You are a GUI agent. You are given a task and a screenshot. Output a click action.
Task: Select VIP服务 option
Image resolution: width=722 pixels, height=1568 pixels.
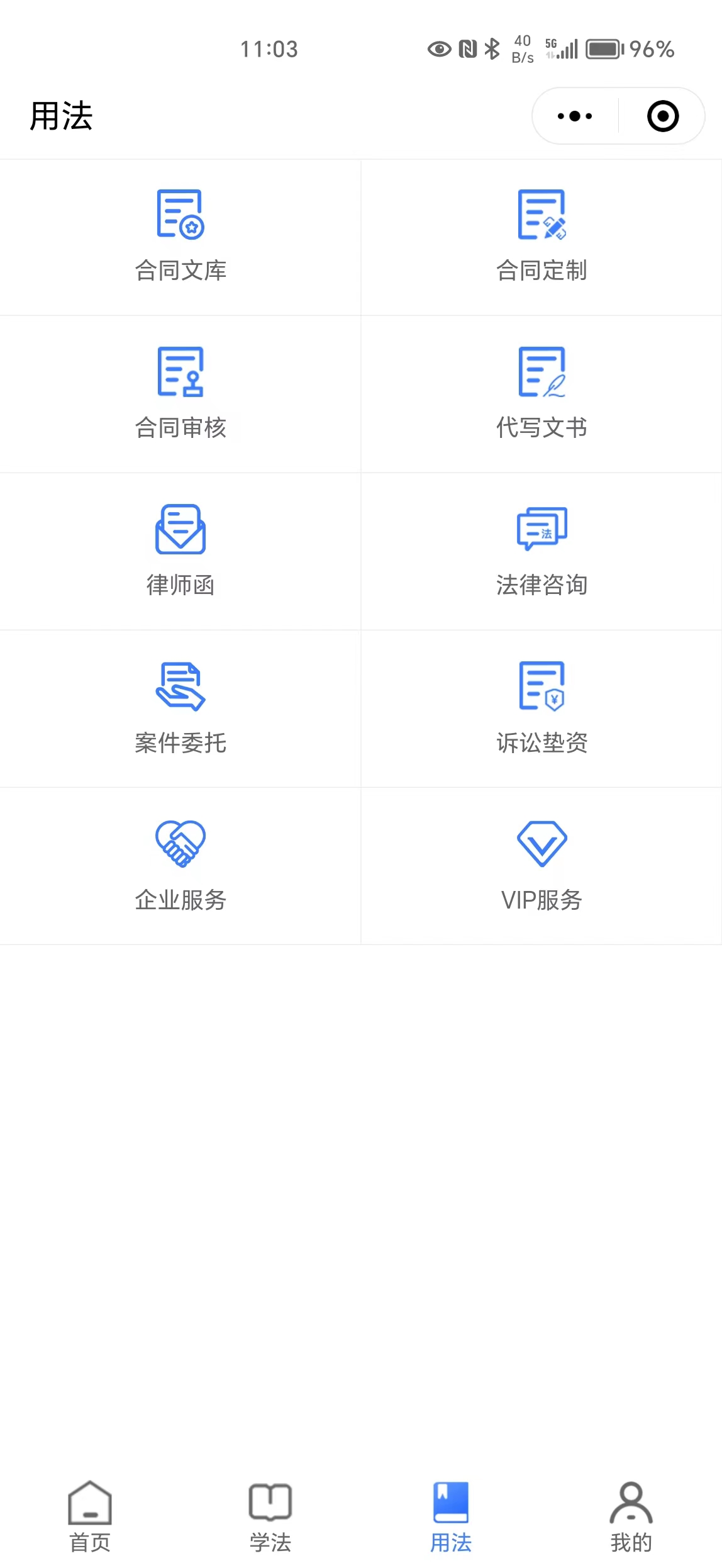(541, 866)
